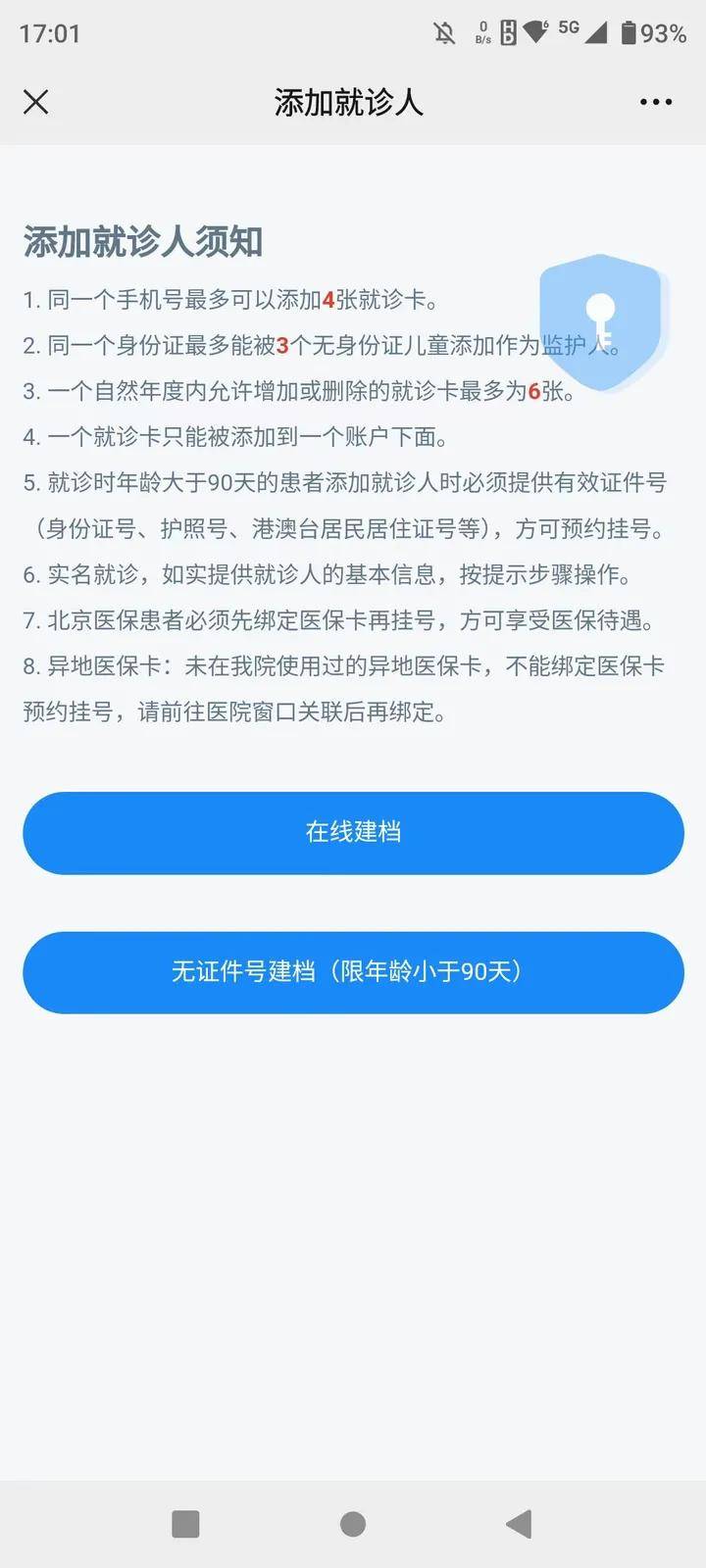This screenshot has height=1568, width=706.
Task: Tap the Wi-Fi signal icon in status bar
Action: pyautogui.click(x=533, y=31)
